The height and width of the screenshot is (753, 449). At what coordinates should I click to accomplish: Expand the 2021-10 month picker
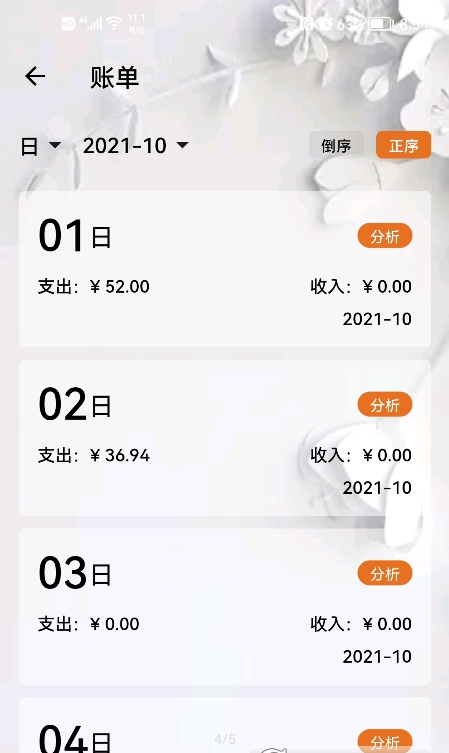point(135,146)
